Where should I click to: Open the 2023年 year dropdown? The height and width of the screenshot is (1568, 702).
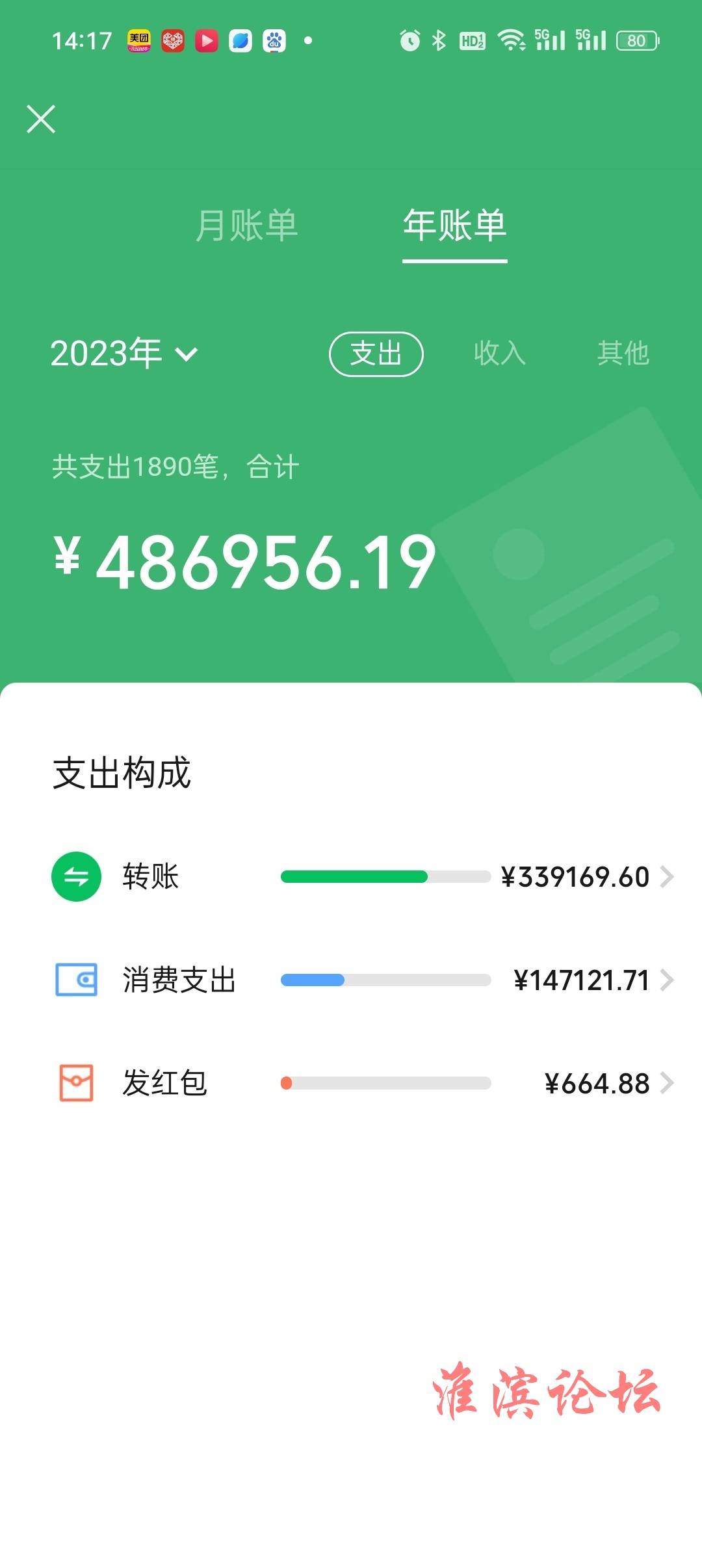123,354
